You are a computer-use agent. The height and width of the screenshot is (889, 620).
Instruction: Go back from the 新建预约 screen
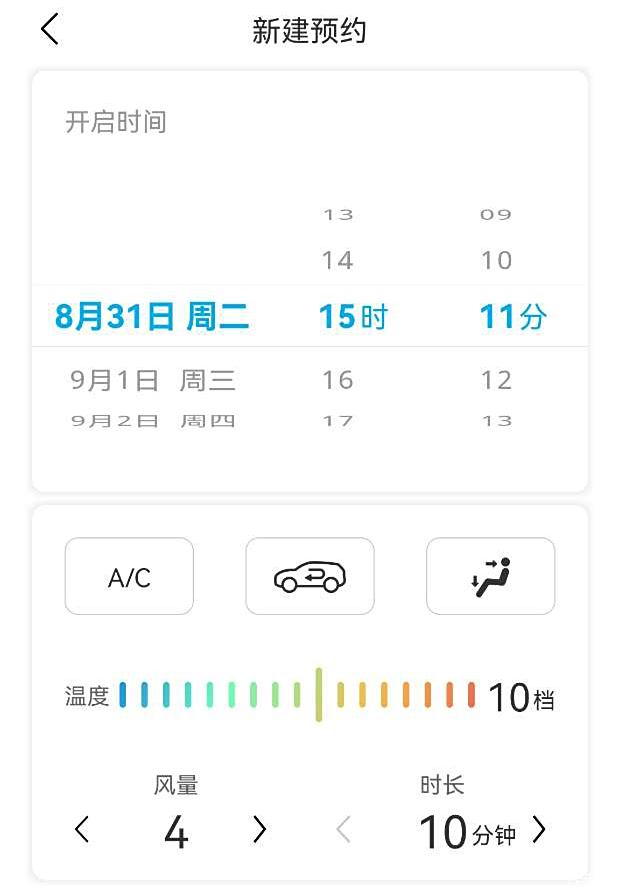(x=50, y=30)
